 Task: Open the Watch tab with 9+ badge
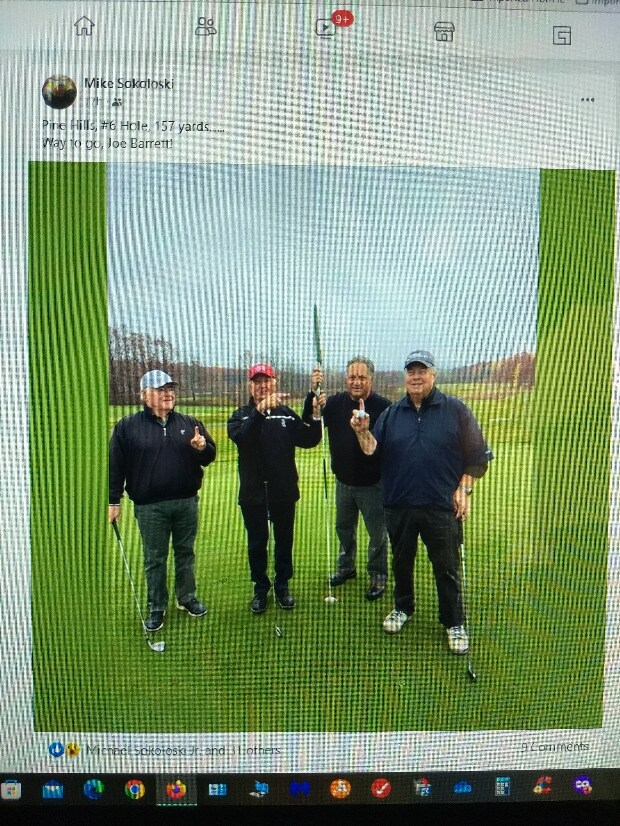coord(326,28)
